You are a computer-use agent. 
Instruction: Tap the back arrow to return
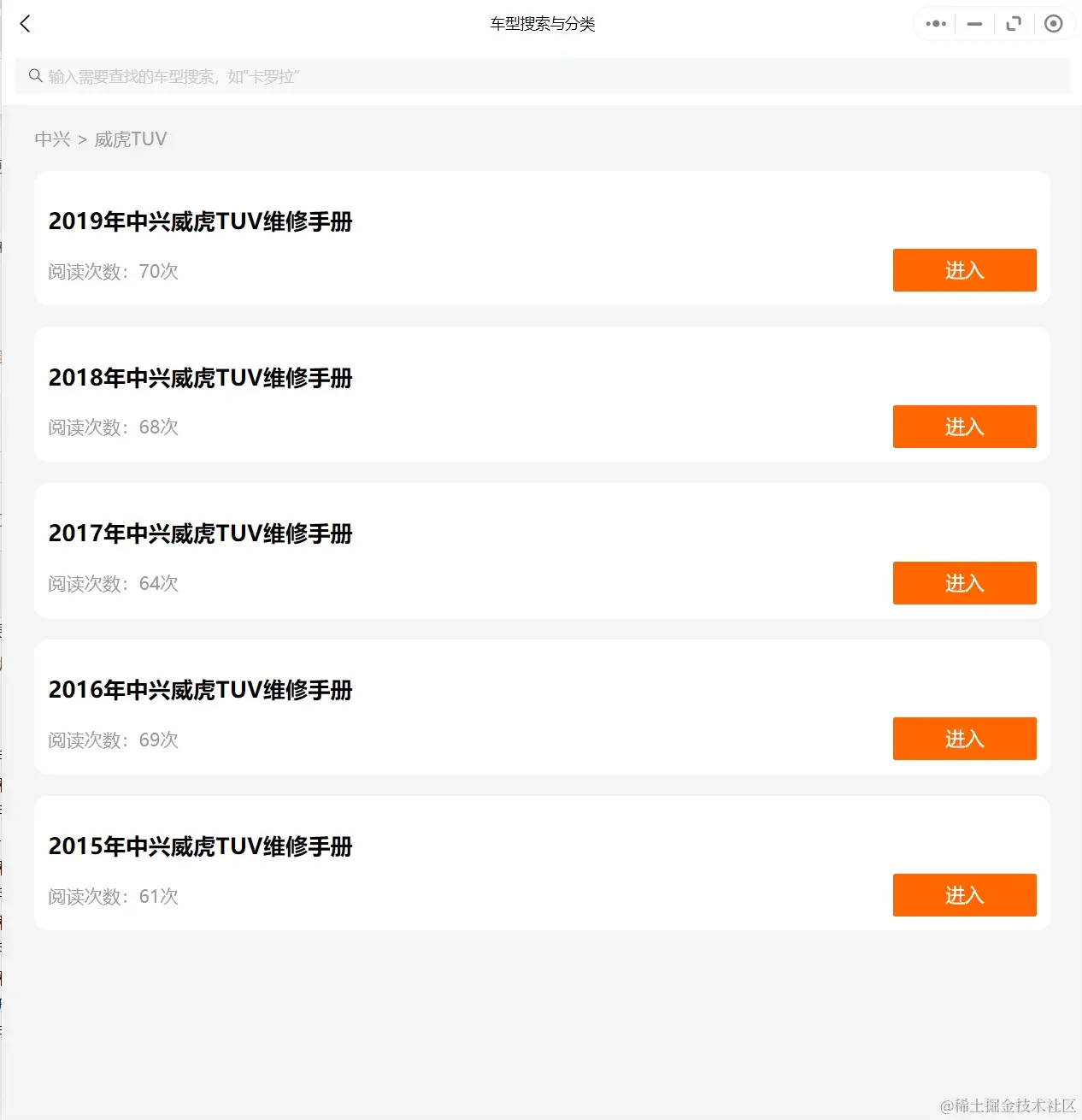point(25,23)
